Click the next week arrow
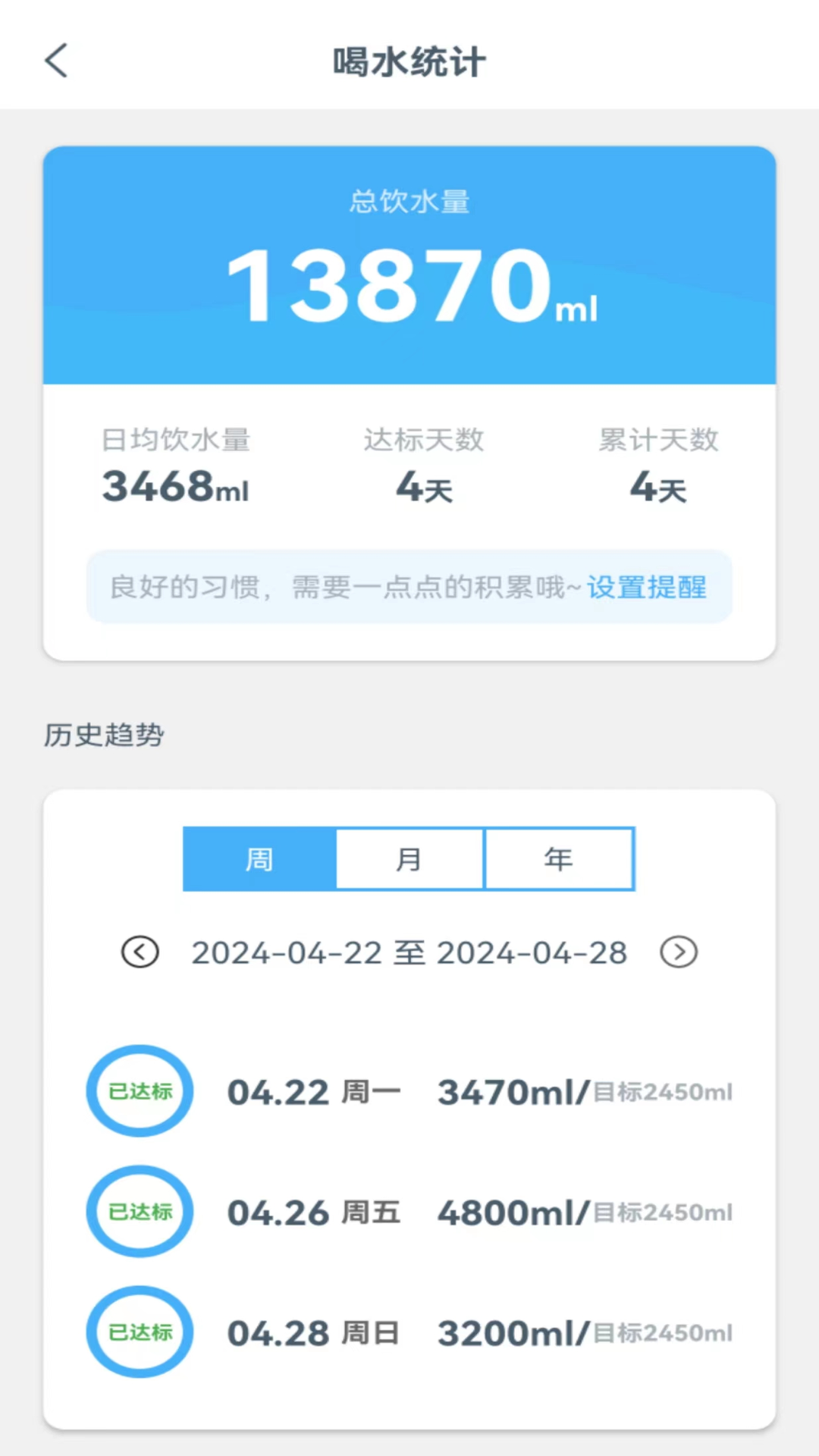This screenshot has width=819, height=1456. click(x=679, y=952)
